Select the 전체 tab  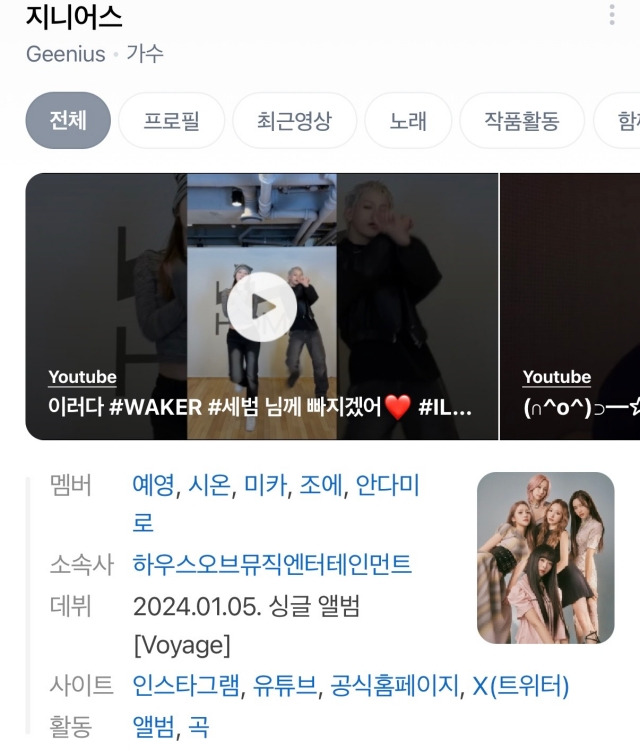pos(68,121)
